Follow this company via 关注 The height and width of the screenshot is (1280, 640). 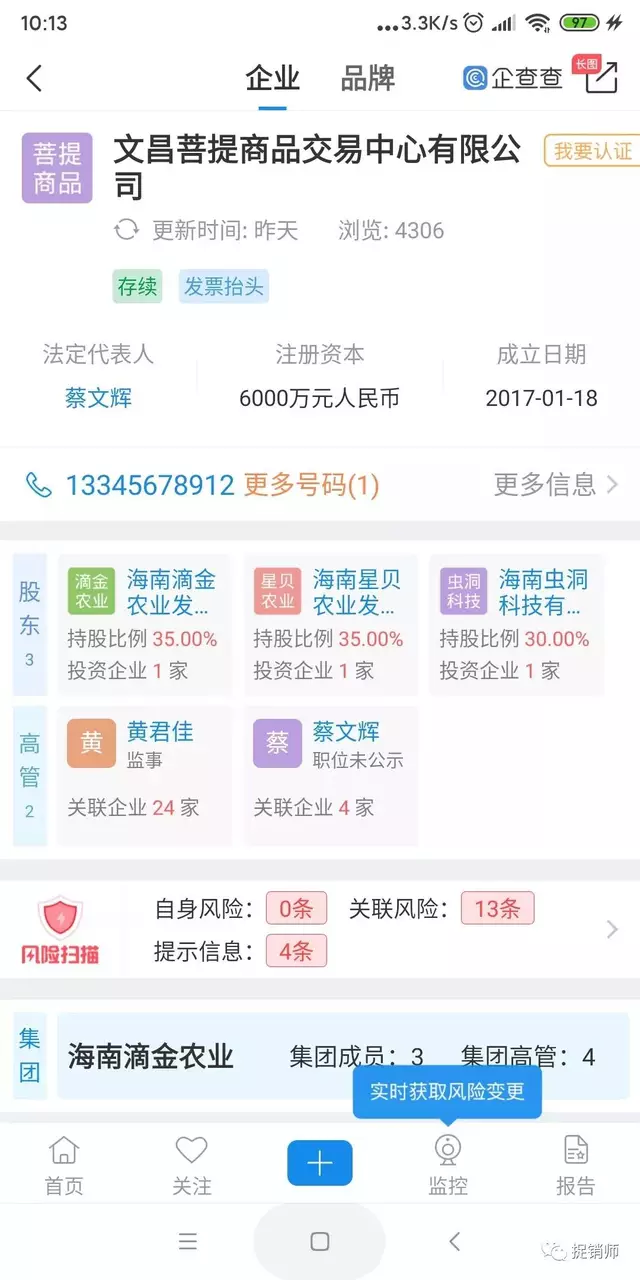(x=191, y=1165)
